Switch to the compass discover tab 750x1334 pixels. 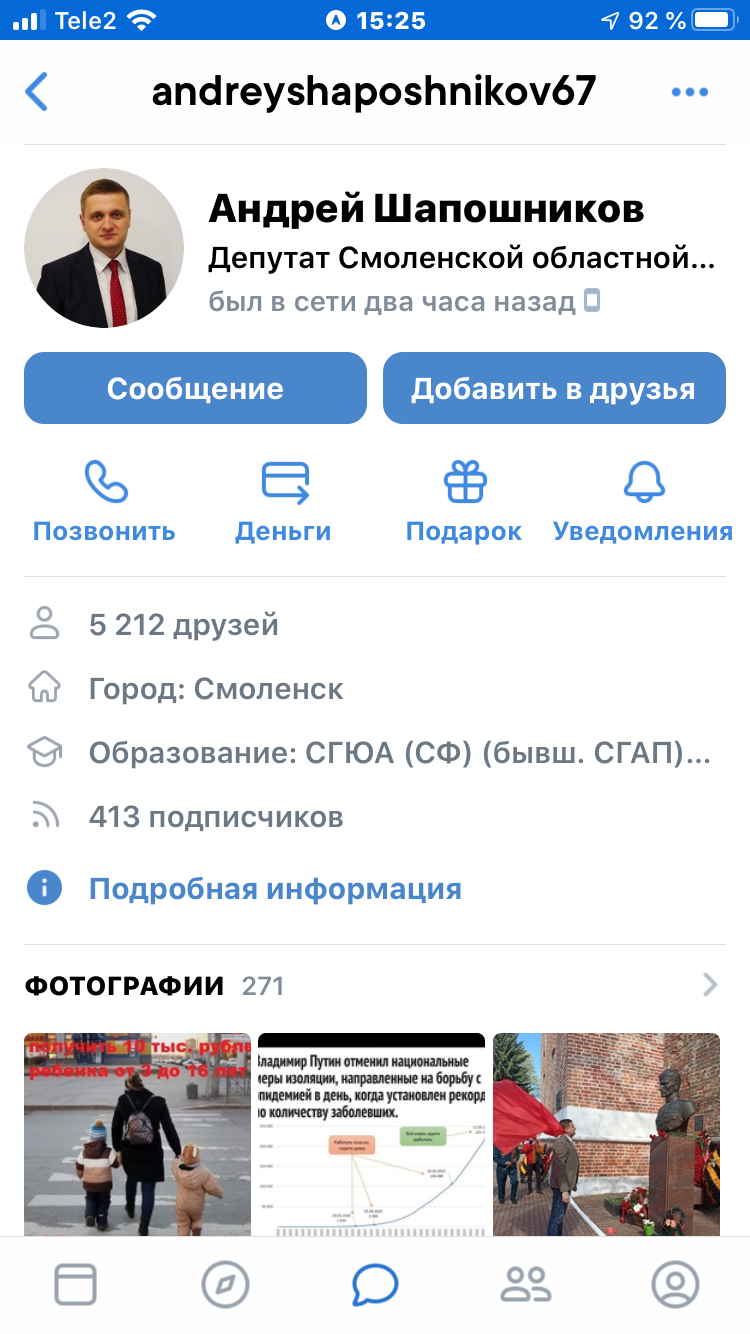point(225,1284)
